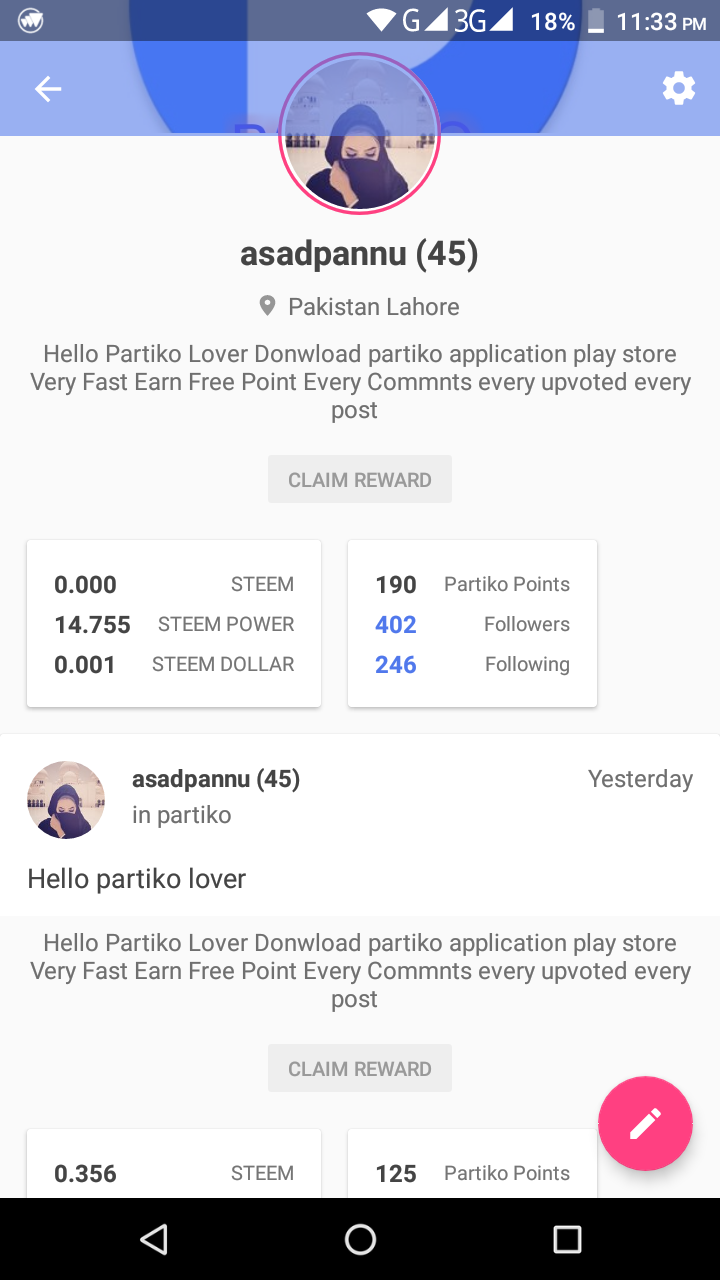Tap the small avatar beside the post
The width and height of the screenshot is (720, 1280).
65,799
